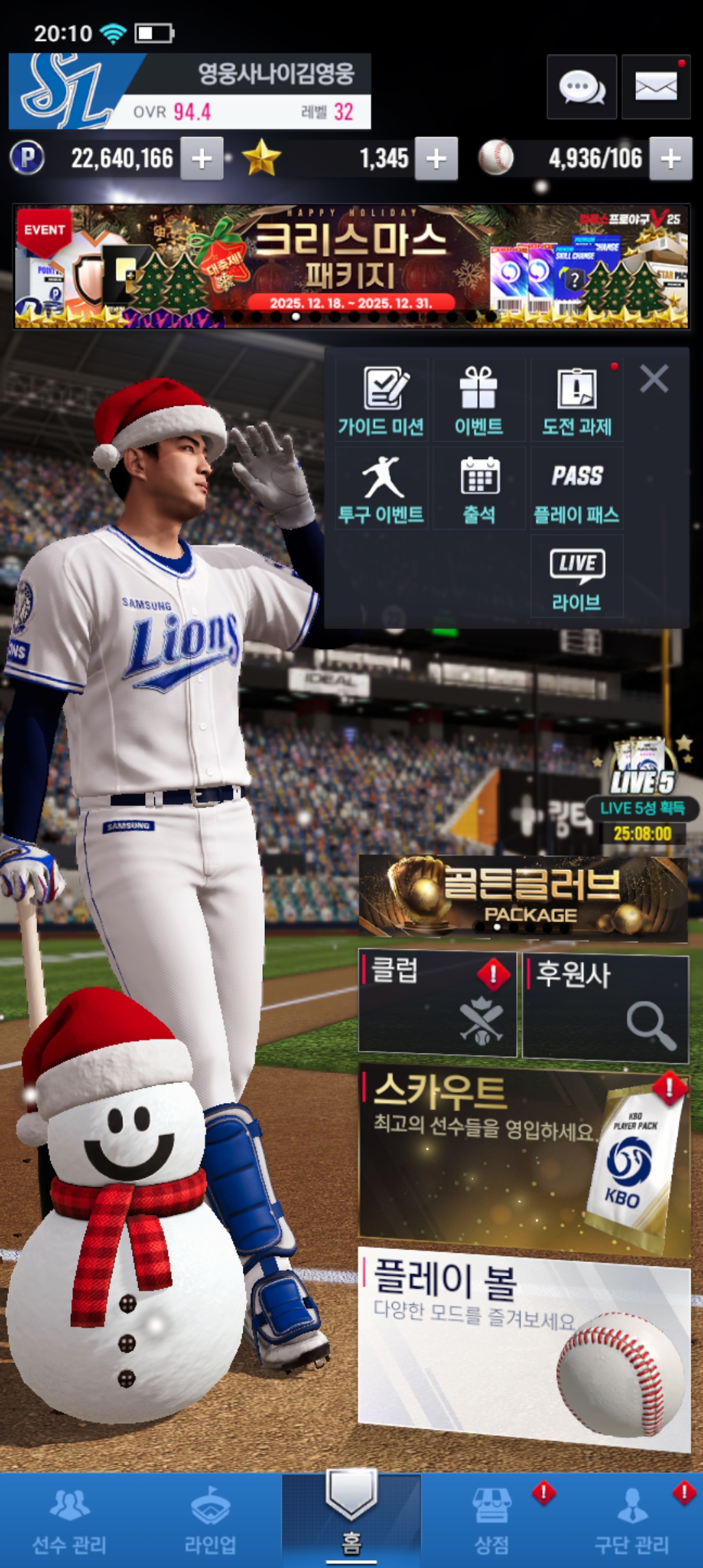Open the 크리스마스 패키지 event banner
Image resolution: width=703 pixels, height=1568 pixels.
coord(351,267)
